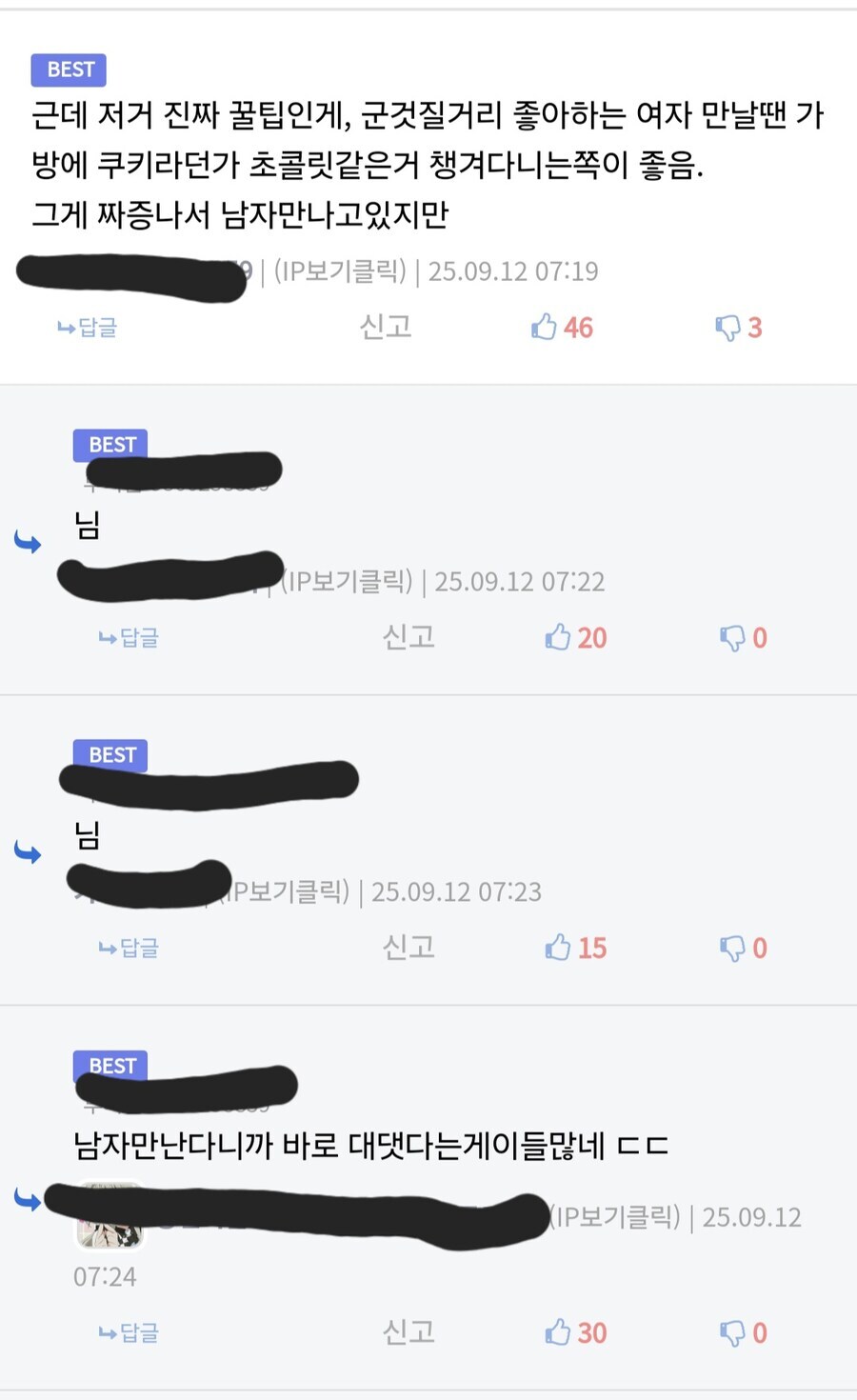Reply to the 07:19 comment
The width and height of the screenshot is (857, 1400).
click(88, 329)
